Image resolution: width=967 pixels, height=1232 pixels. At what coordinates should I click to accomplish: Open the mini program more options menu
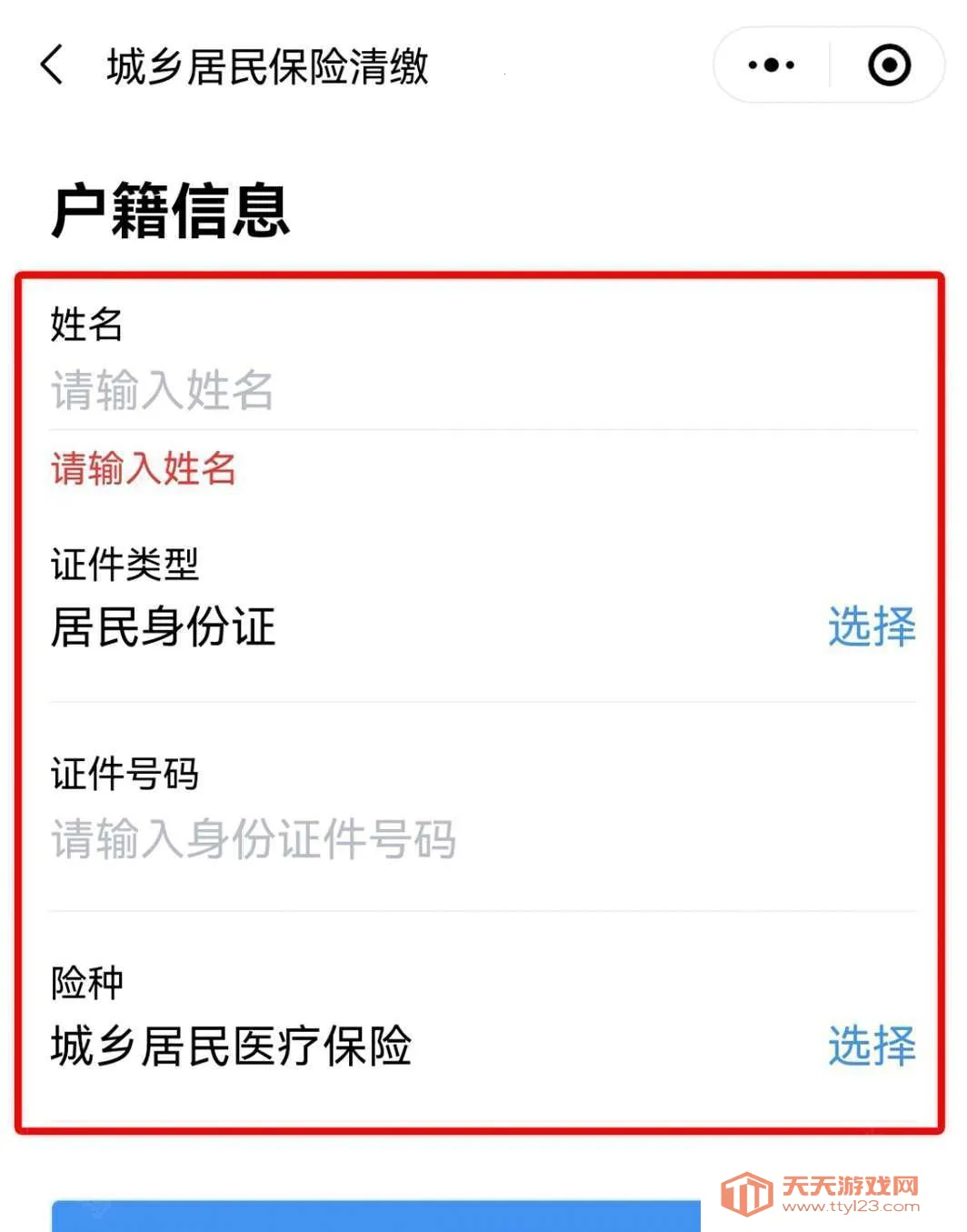tap(771, 65)
